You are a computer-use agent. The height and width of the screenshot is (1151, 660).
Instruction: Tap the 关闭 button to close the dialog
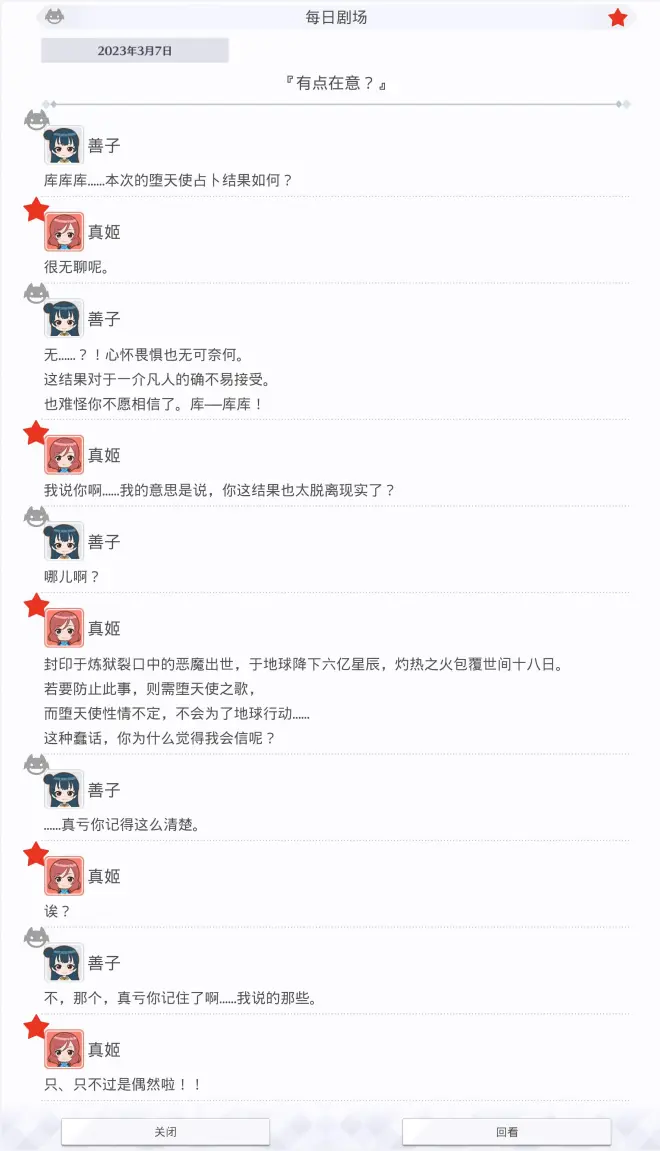pos(166,1132)
